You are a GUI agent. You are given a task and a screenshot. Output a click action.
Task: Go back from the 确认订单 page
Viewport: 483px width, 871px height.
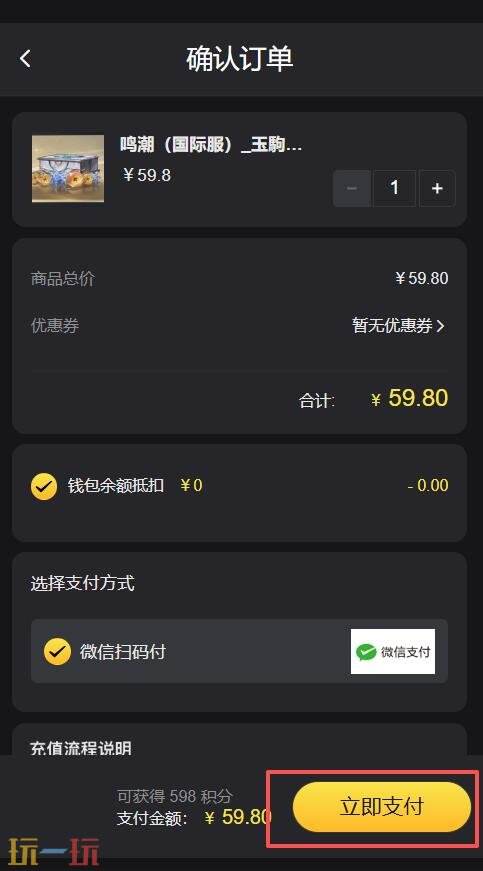(x=26, y=58)
